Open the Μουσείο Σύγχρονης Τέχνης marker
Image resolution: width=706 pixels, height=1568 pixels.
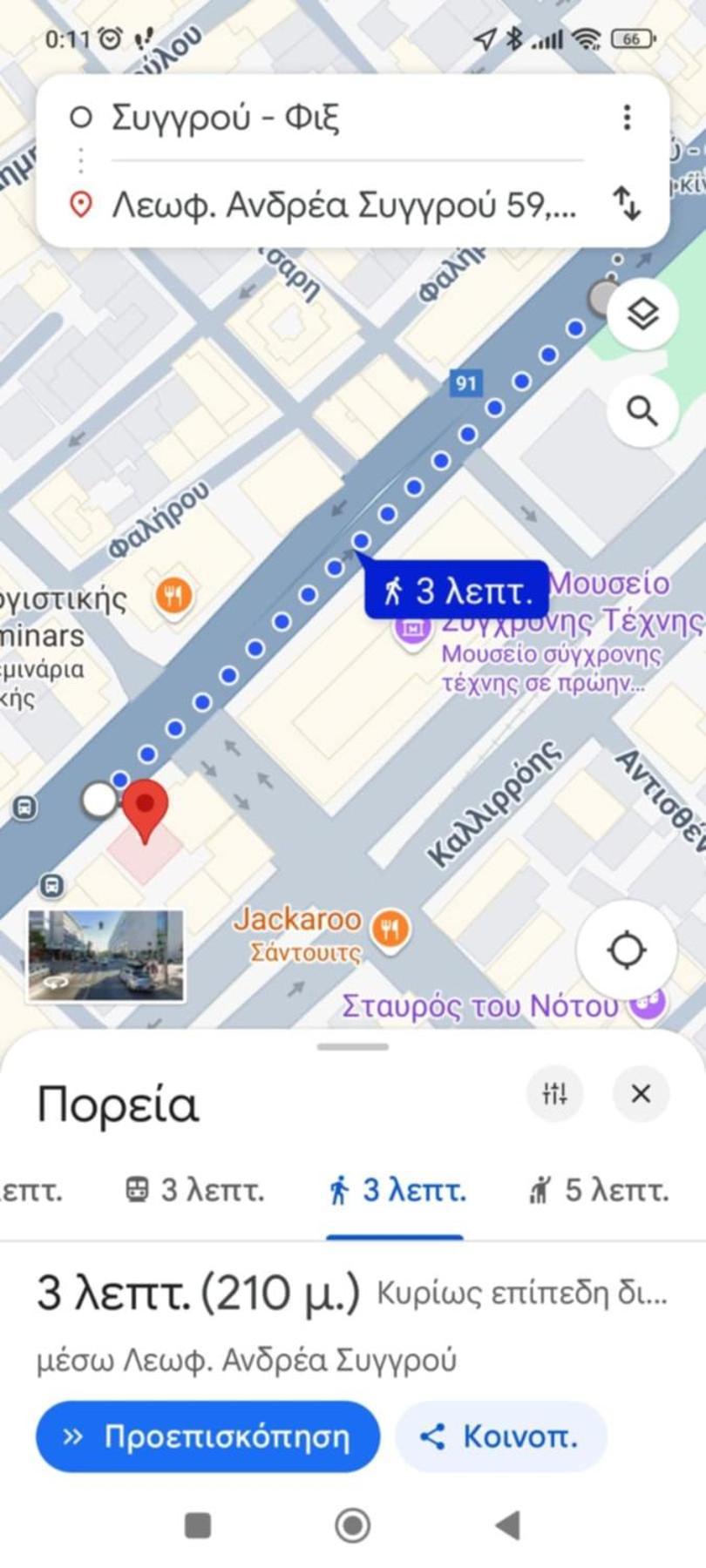tap(413, 626)
